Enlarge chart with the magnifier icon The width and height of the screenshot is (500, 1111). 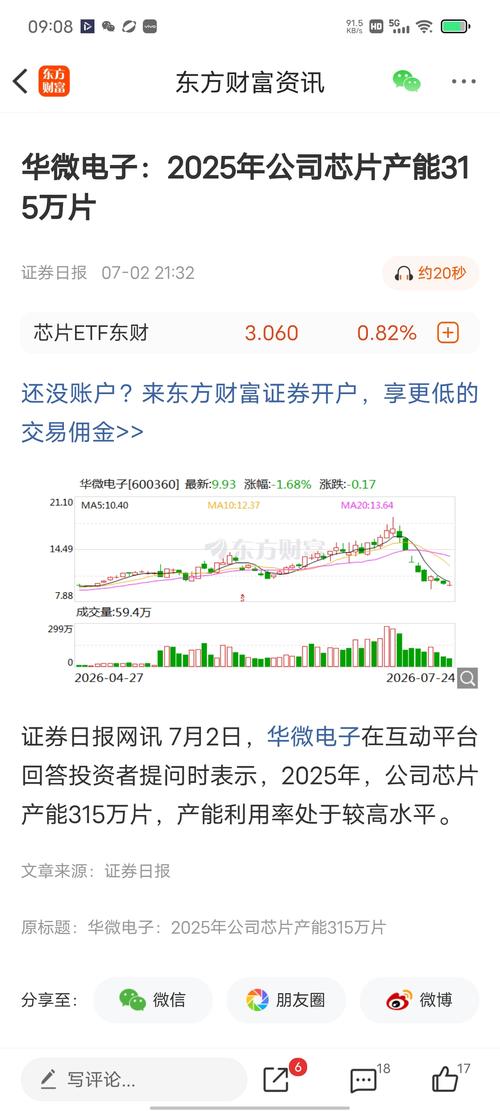[467, 678]
